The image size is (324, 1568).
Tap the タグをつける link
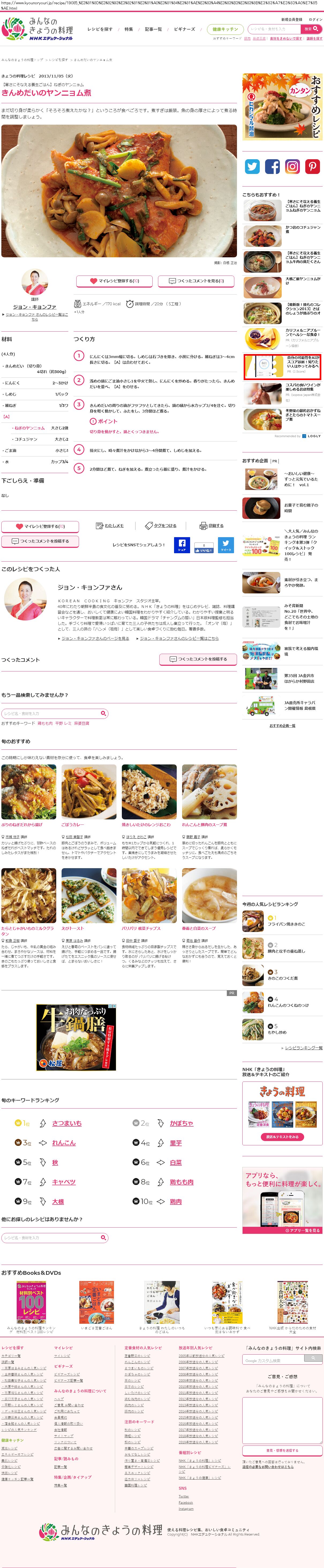160,525
